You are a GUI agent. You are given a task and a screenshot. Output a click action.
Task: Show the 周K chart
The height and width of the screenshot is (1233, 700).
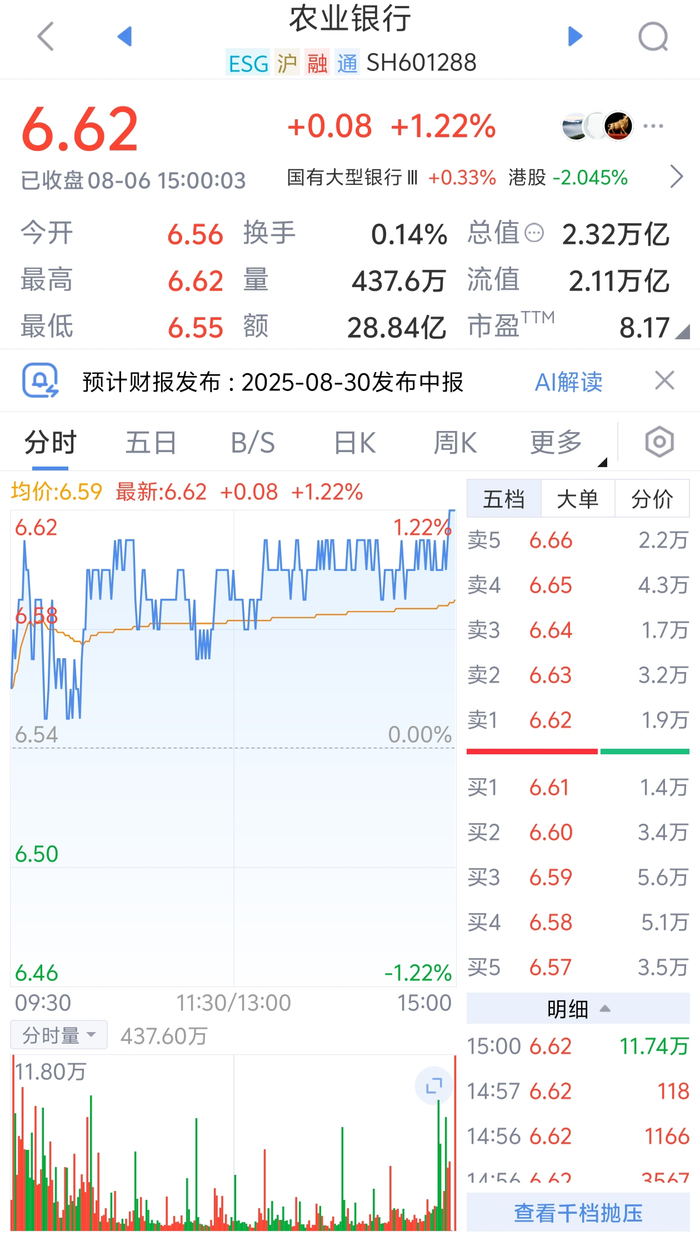tap(455, 442)
